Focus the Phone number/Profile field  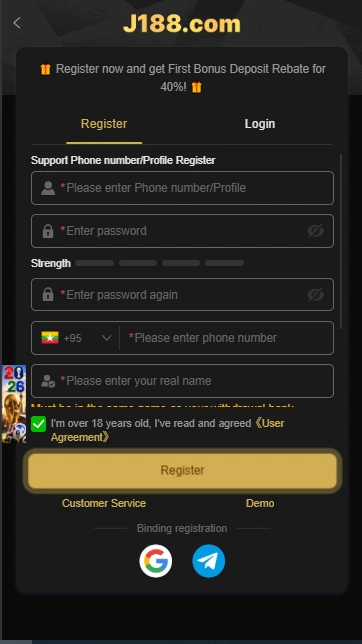click(182, 188)
